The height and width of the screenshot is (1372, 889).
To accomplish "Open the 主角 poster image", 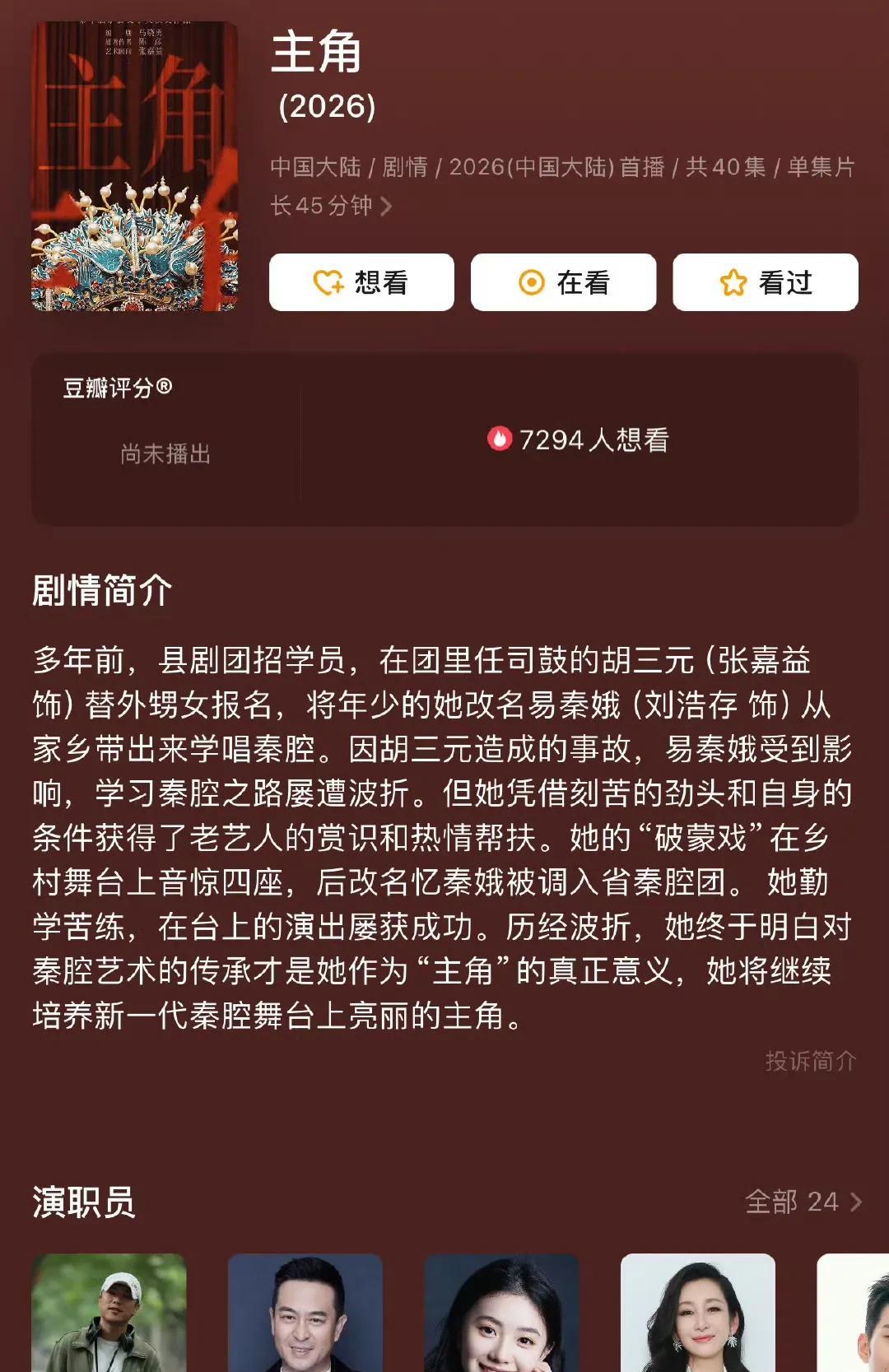I will pos(135,166).
